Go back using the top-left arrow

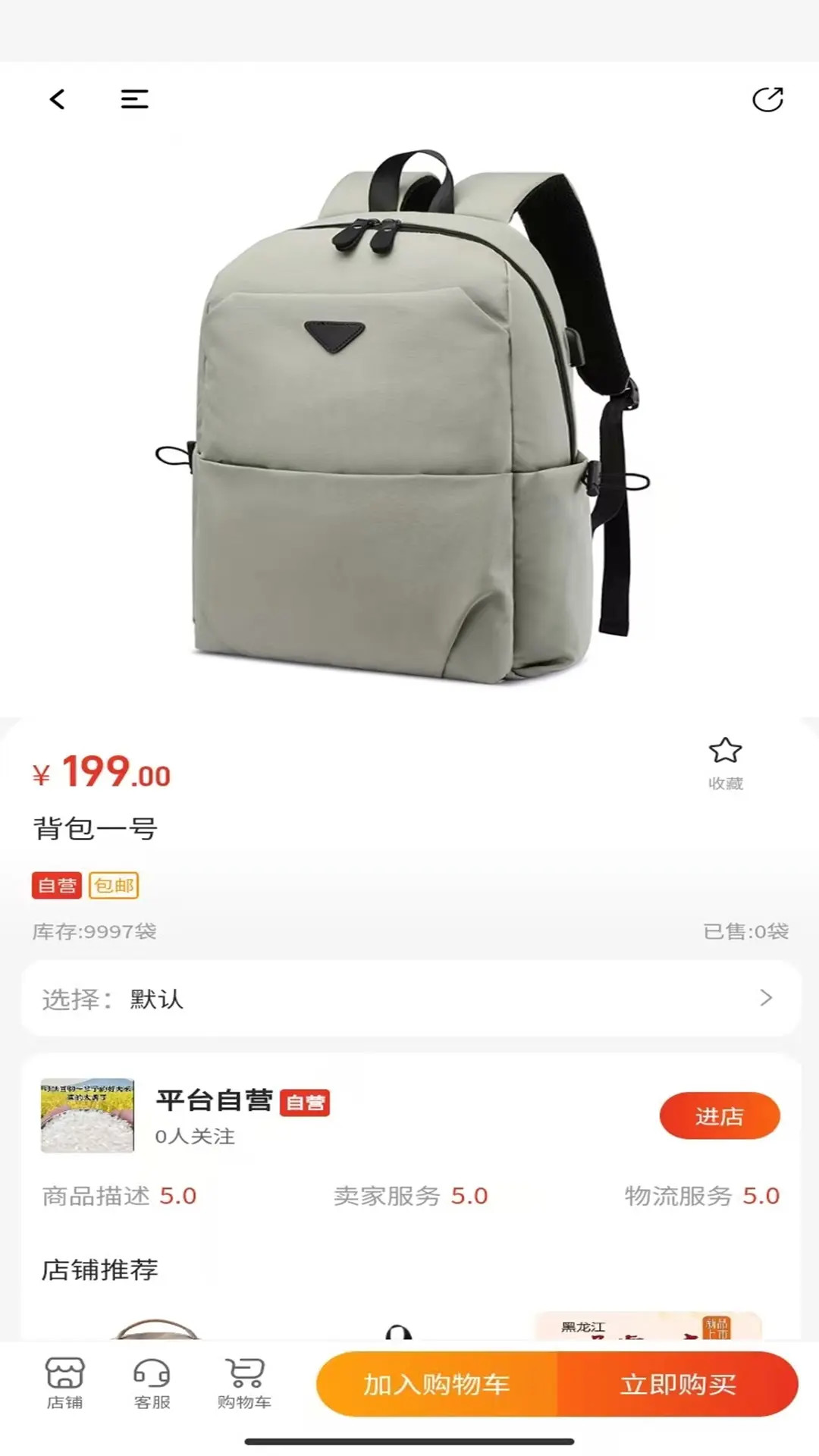point(58,99)
